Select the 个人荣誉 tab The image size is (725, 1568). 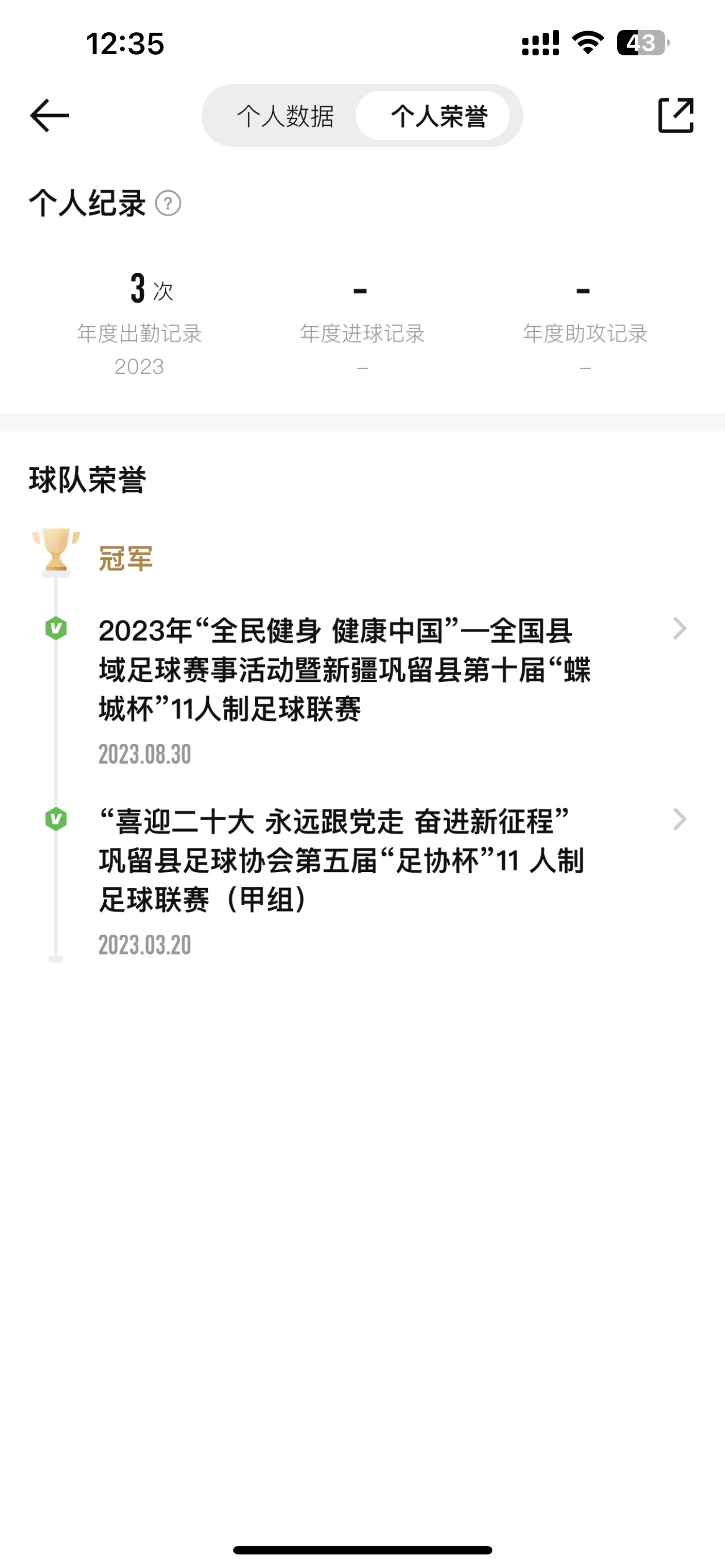point(438,116)
